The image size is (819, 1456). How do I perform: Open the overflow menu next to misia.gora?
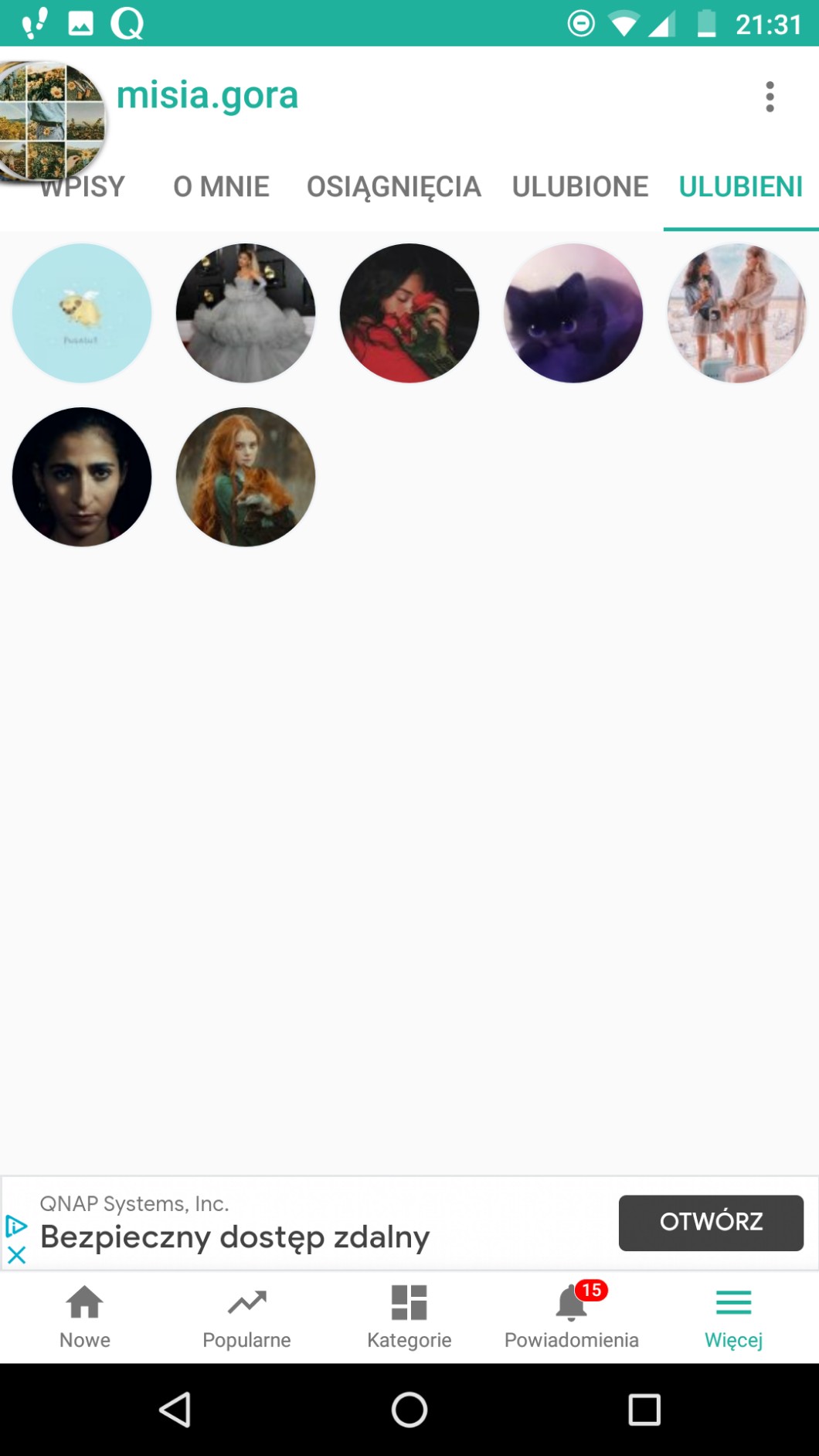coord(770,97)
